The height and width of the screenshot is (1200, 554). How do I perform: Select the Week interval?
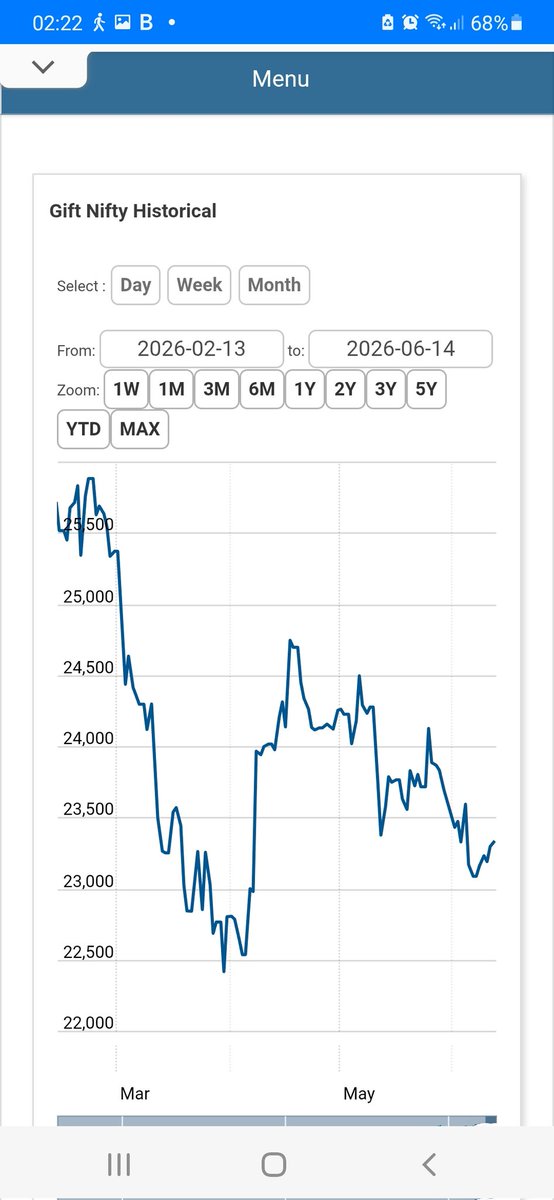click(x=199, y=285)
